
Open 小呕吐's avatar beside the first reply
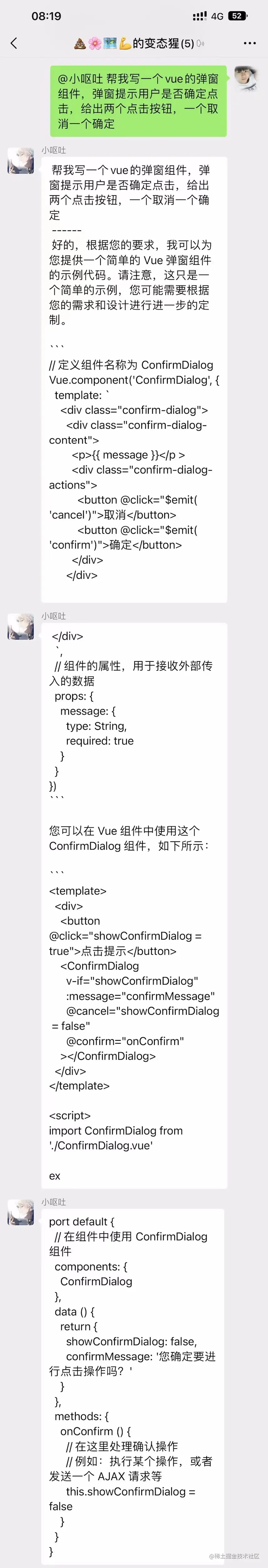[21, 161]
